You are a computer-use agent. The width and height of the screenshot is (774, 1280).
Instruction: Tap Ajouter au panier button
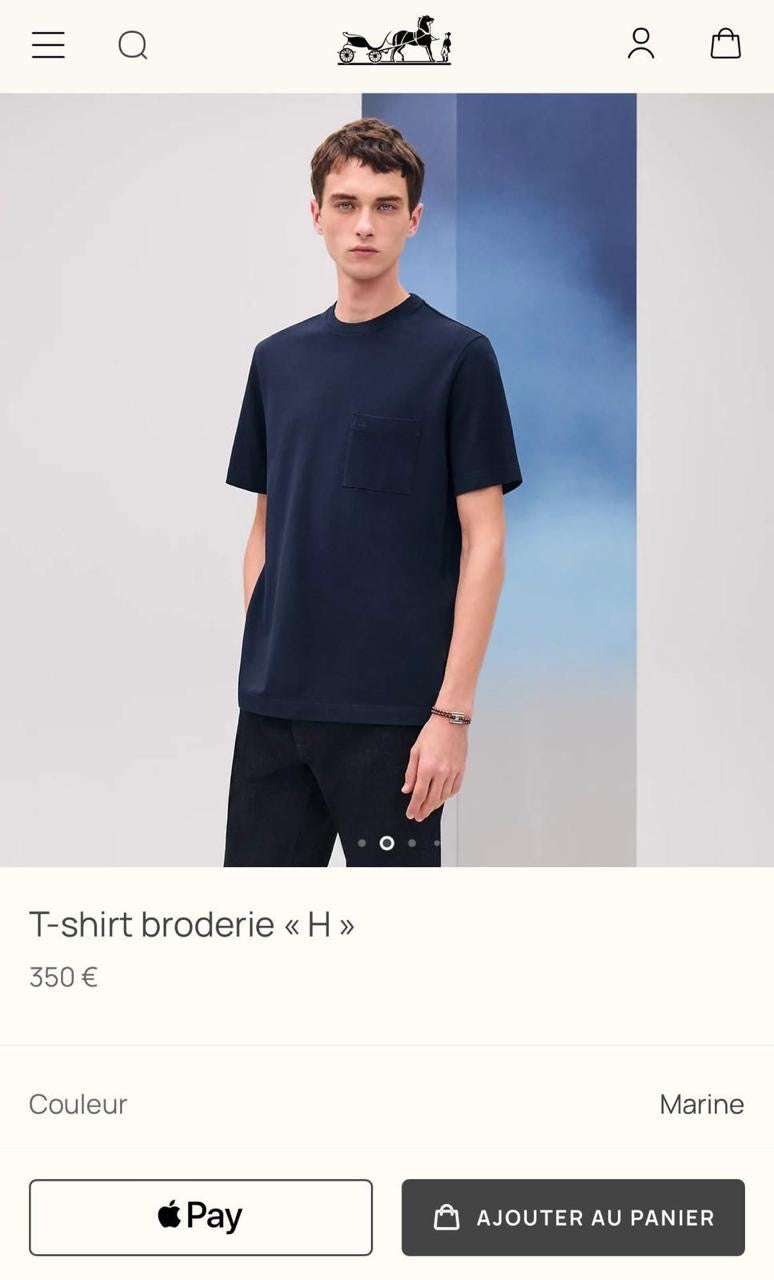573,1217
